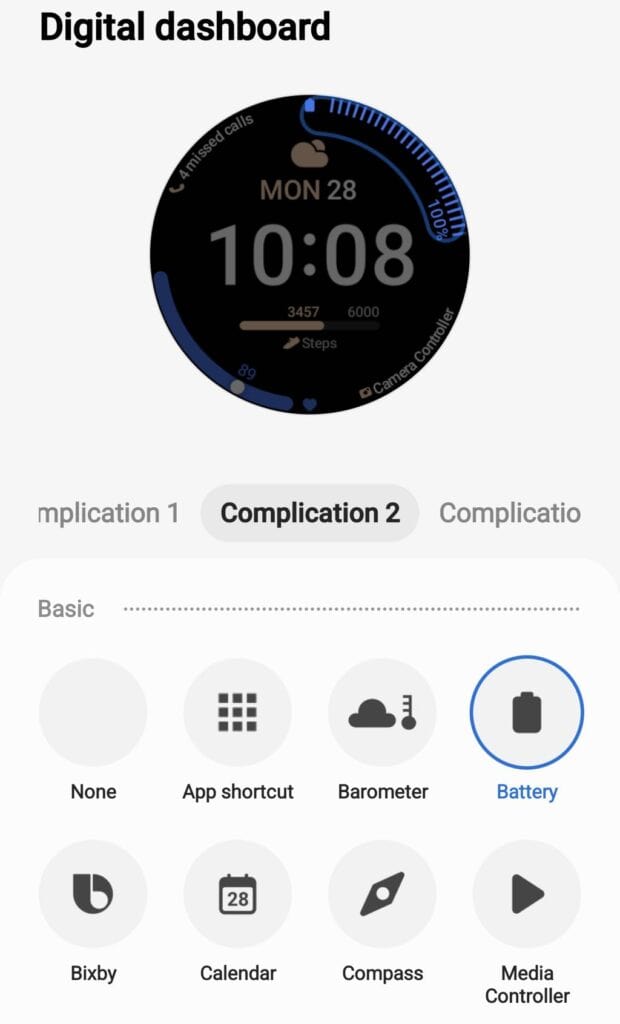
Task: Switch to the Complication 1 tab
Action: click(x=108, y=514)
